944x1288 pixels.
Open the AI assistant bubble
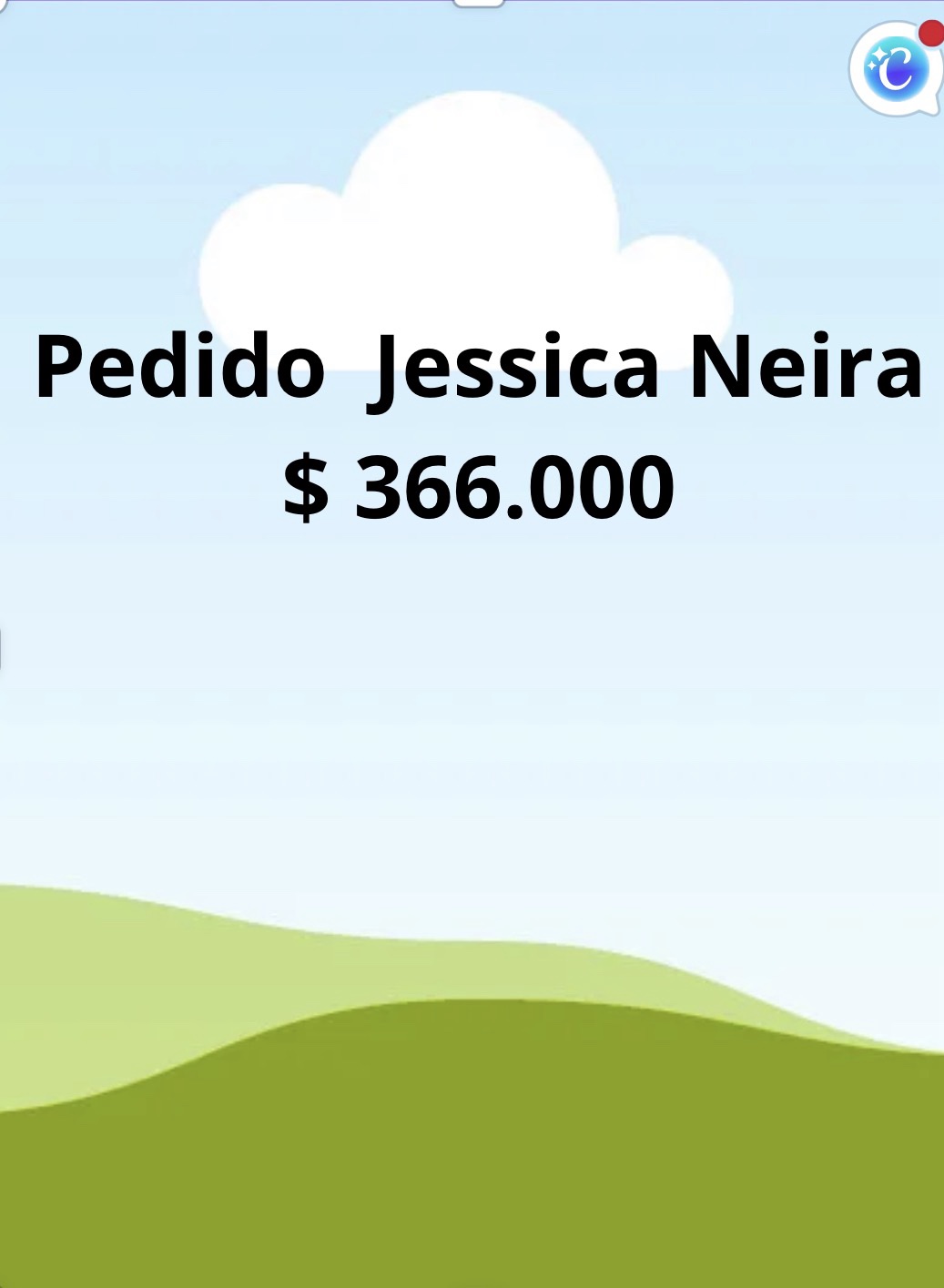click(x=896, y=69)
